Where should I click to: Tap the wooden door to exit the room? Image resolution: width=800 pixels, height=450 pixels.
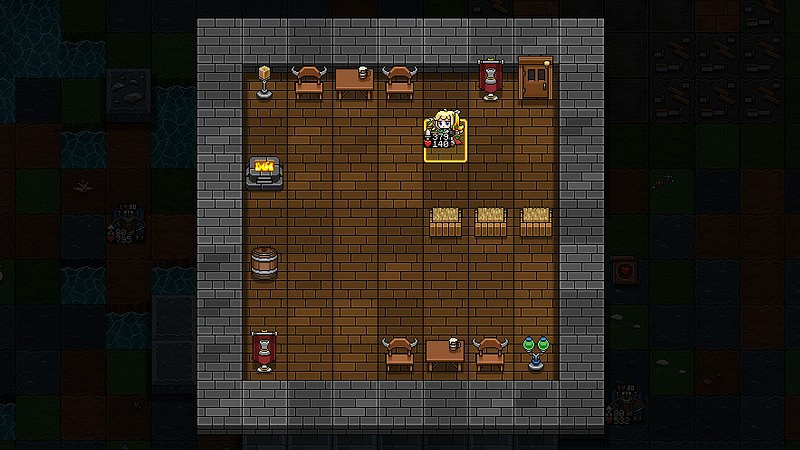point(535,79)
